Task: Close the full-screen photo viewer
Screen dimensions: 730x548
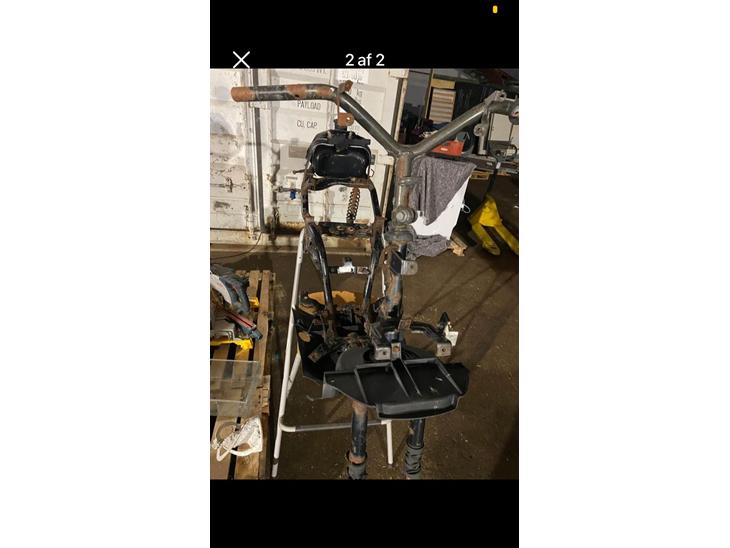Action: click(x=241, y=60)
